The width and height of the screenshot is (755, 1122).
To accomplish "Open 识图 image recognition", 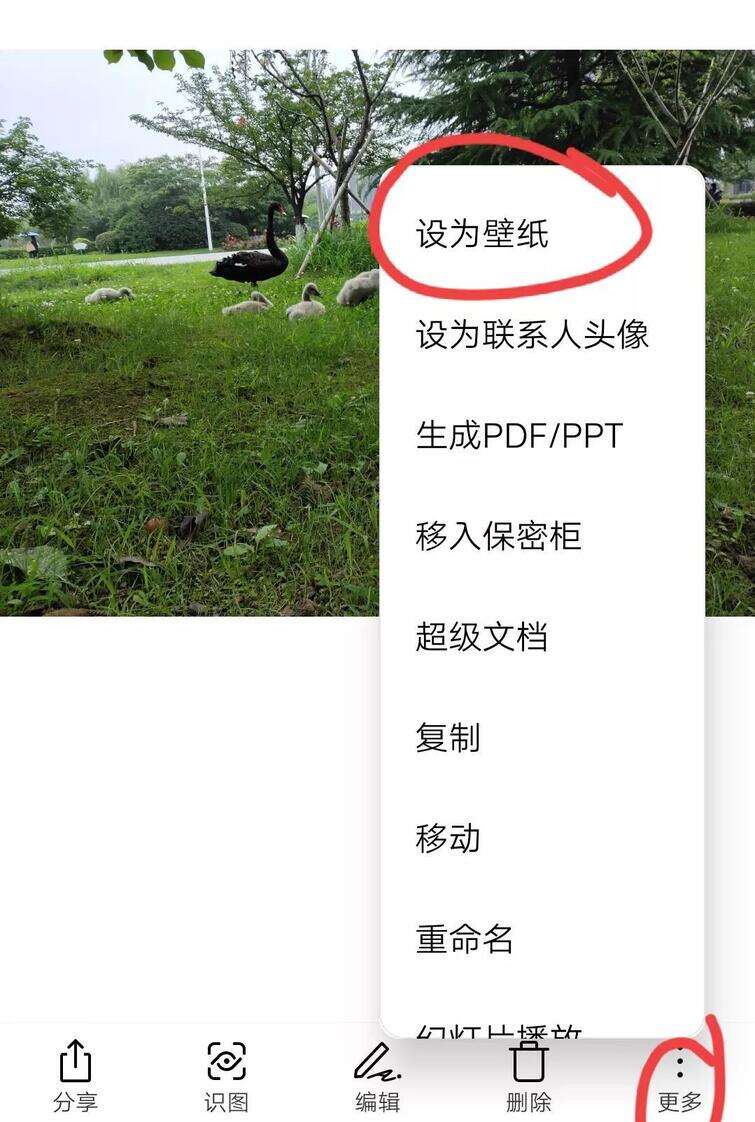I will click(227, 1075).
